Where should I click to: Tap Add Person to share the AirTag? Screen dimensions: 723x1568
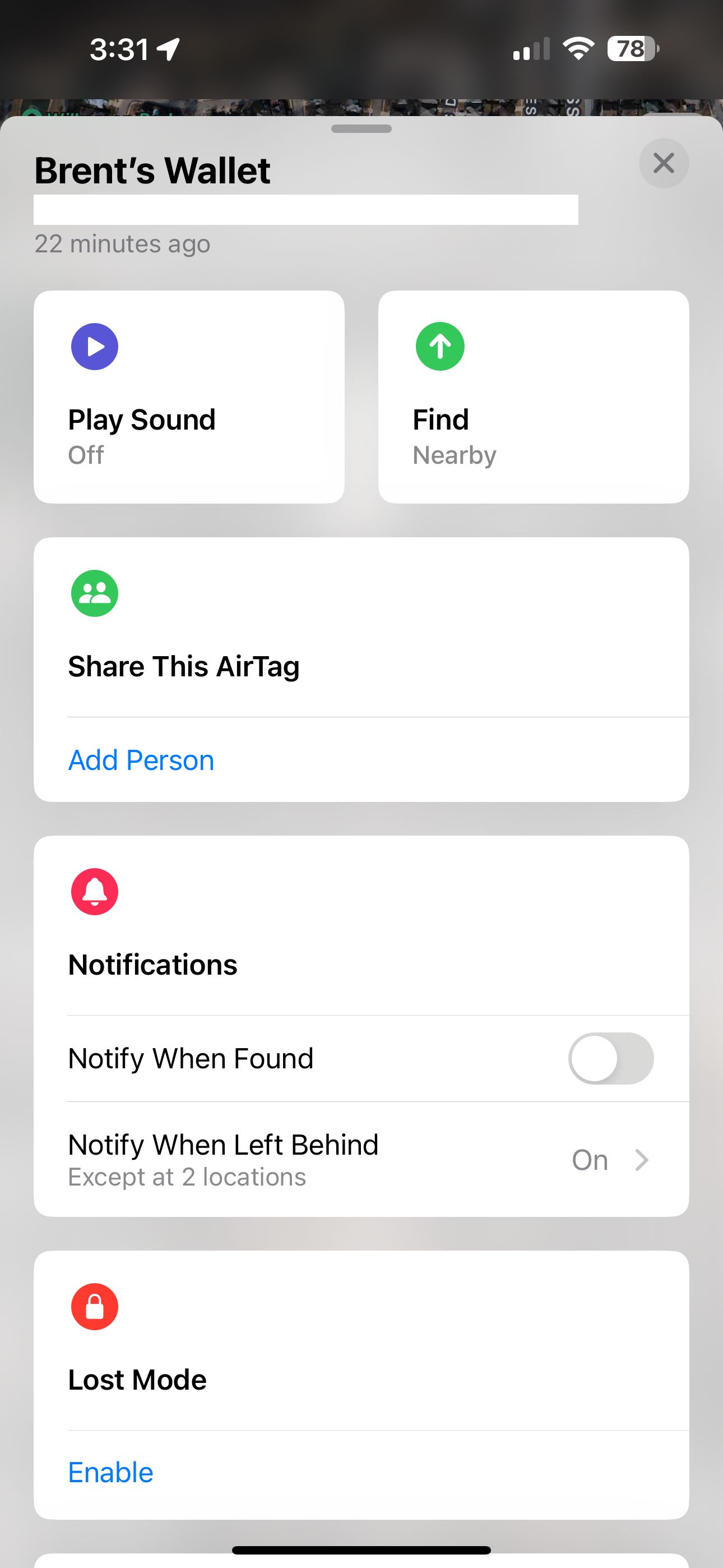click(x=141, y=759)
